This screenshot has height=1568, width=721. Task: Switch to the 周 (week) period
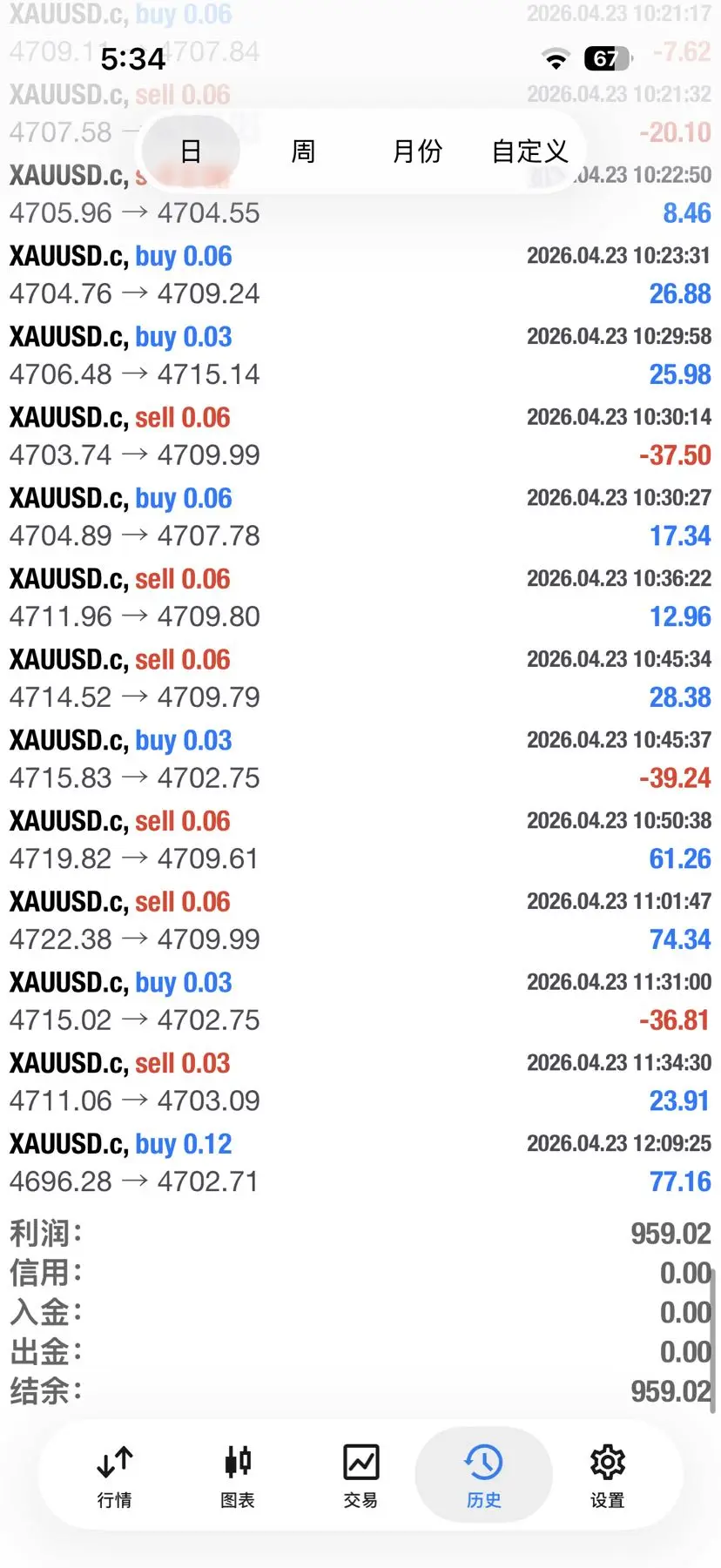303,151
